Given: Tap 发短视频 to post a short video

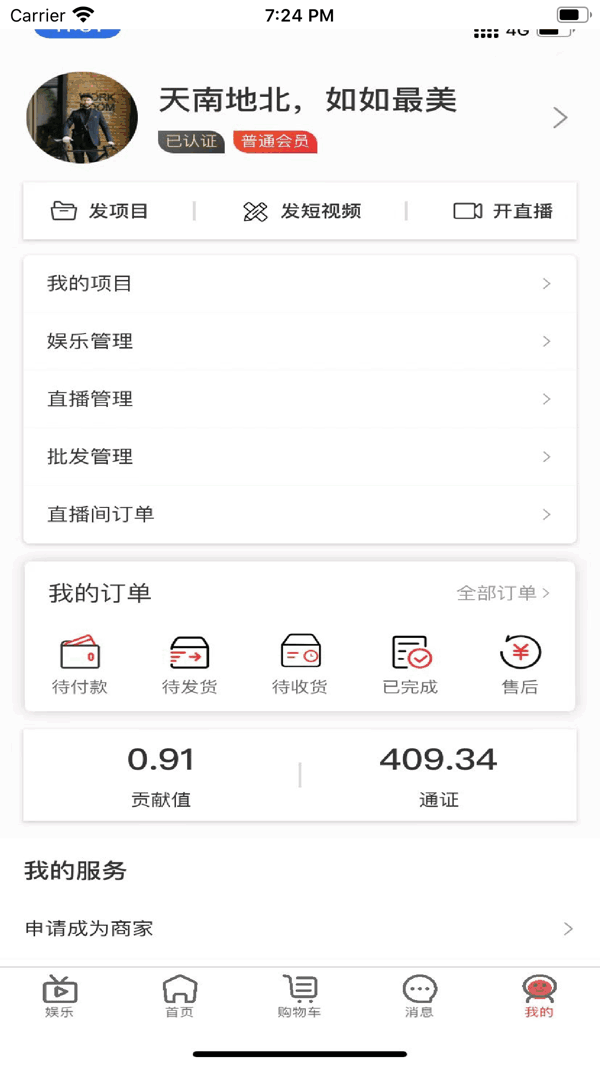Looking at the screenshot, I should coord(301,211).
